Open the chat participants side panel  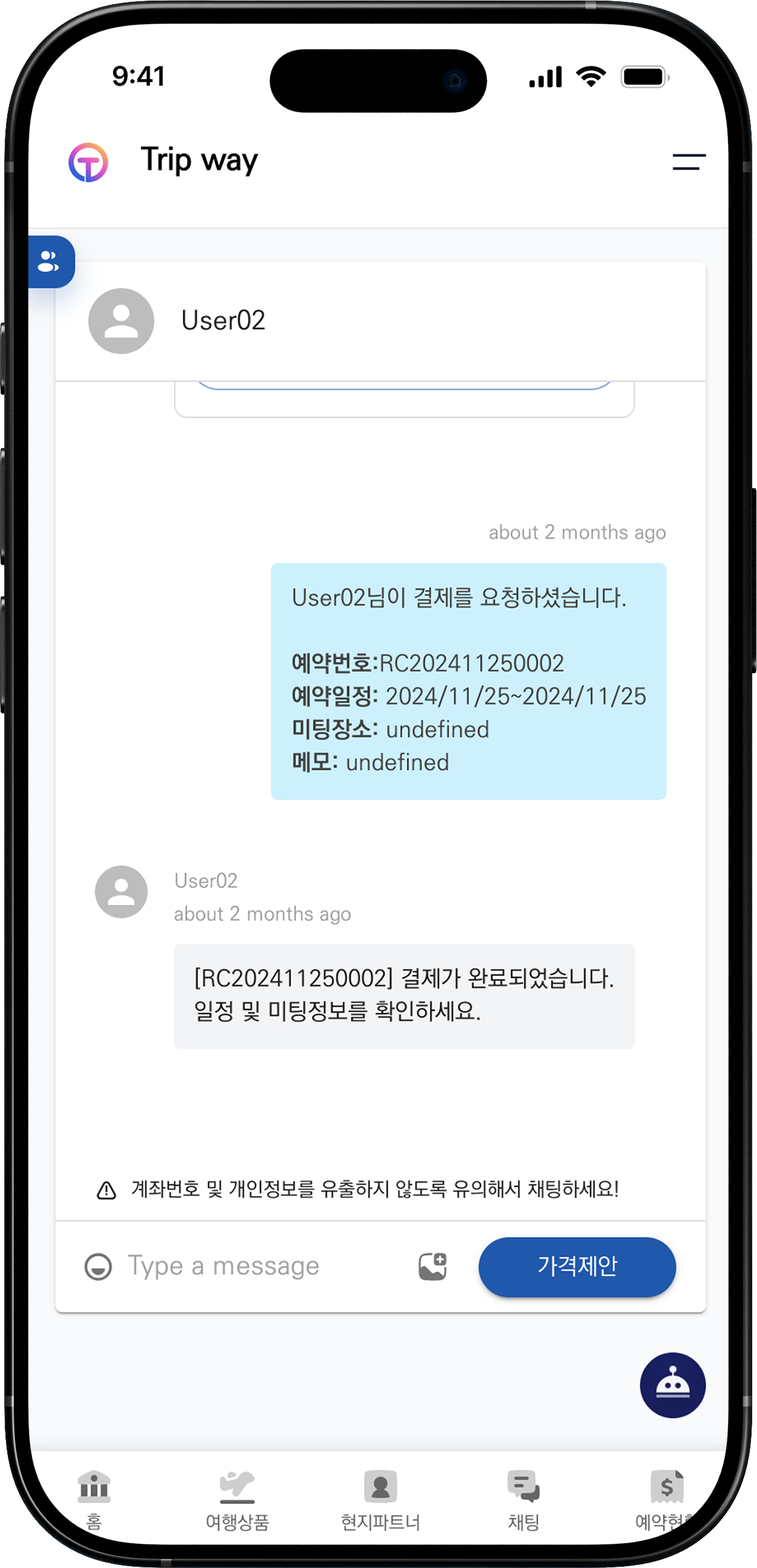50,262
